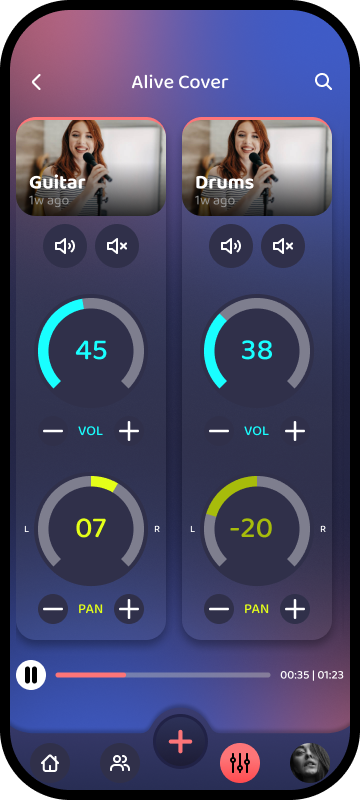
Task: Decrease Drums volume with minus
Action: click(x=219, y=431)
